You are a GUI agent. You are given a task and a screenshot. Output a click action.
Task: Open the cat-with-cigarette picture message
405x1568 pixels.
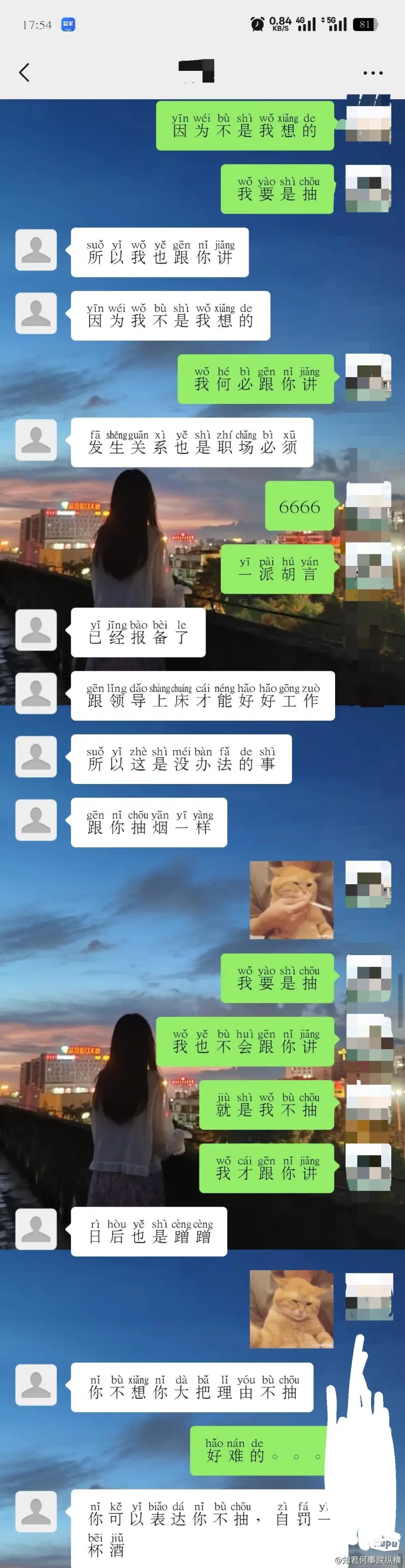(291, 899)
